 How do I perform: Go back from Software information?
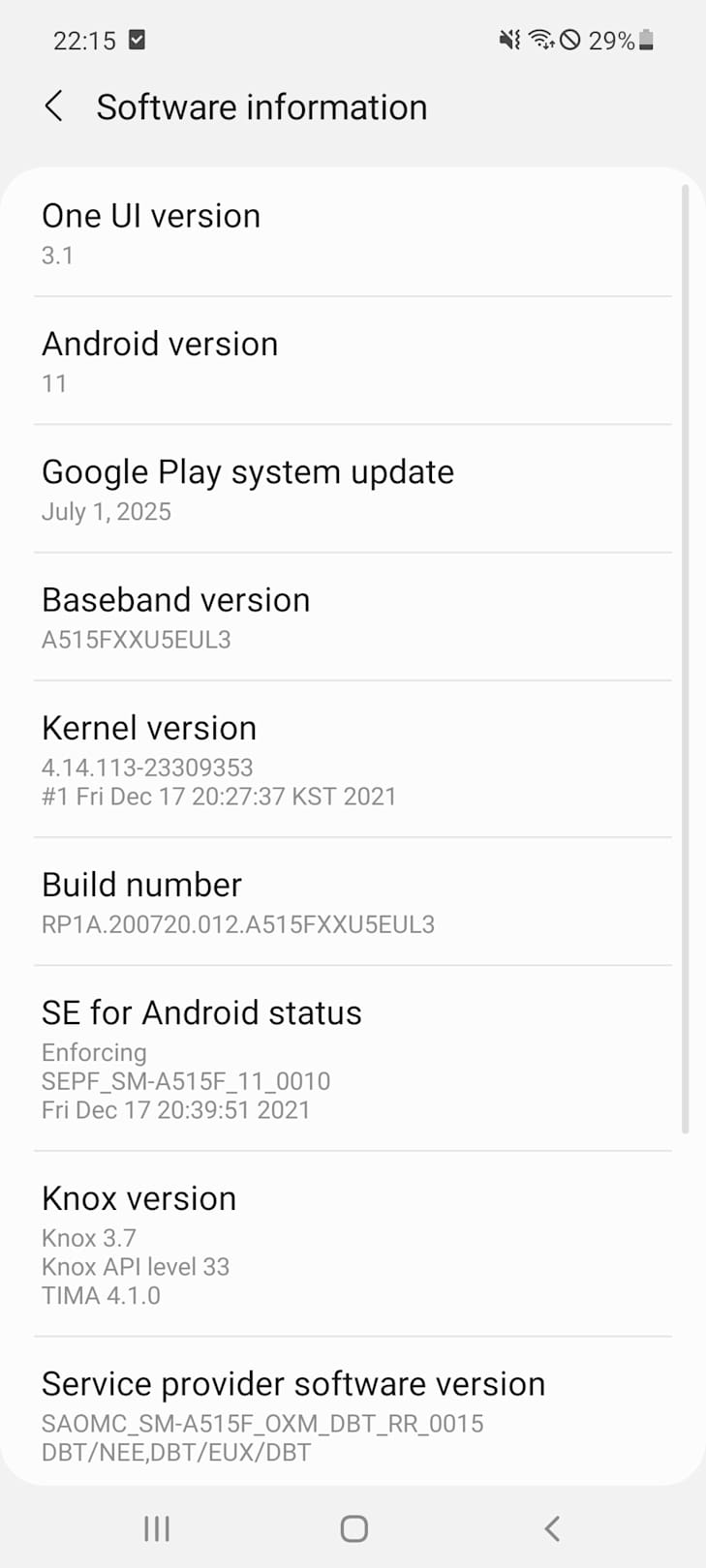54,106
